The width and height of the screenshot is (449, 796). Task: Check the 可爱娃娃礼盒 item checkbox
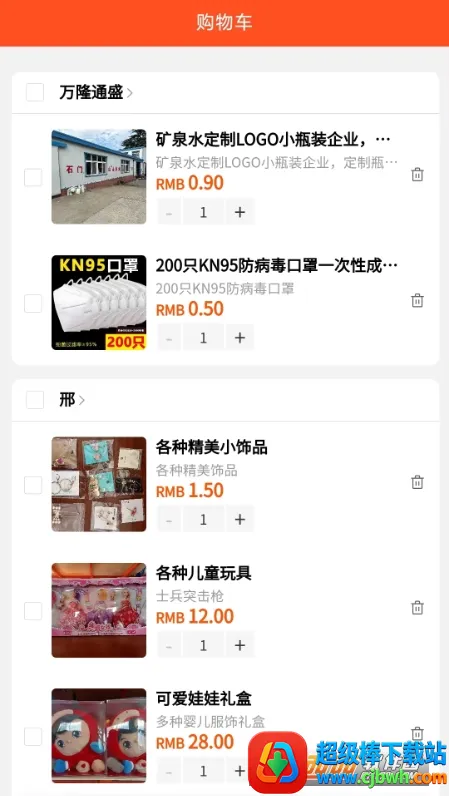33,737
